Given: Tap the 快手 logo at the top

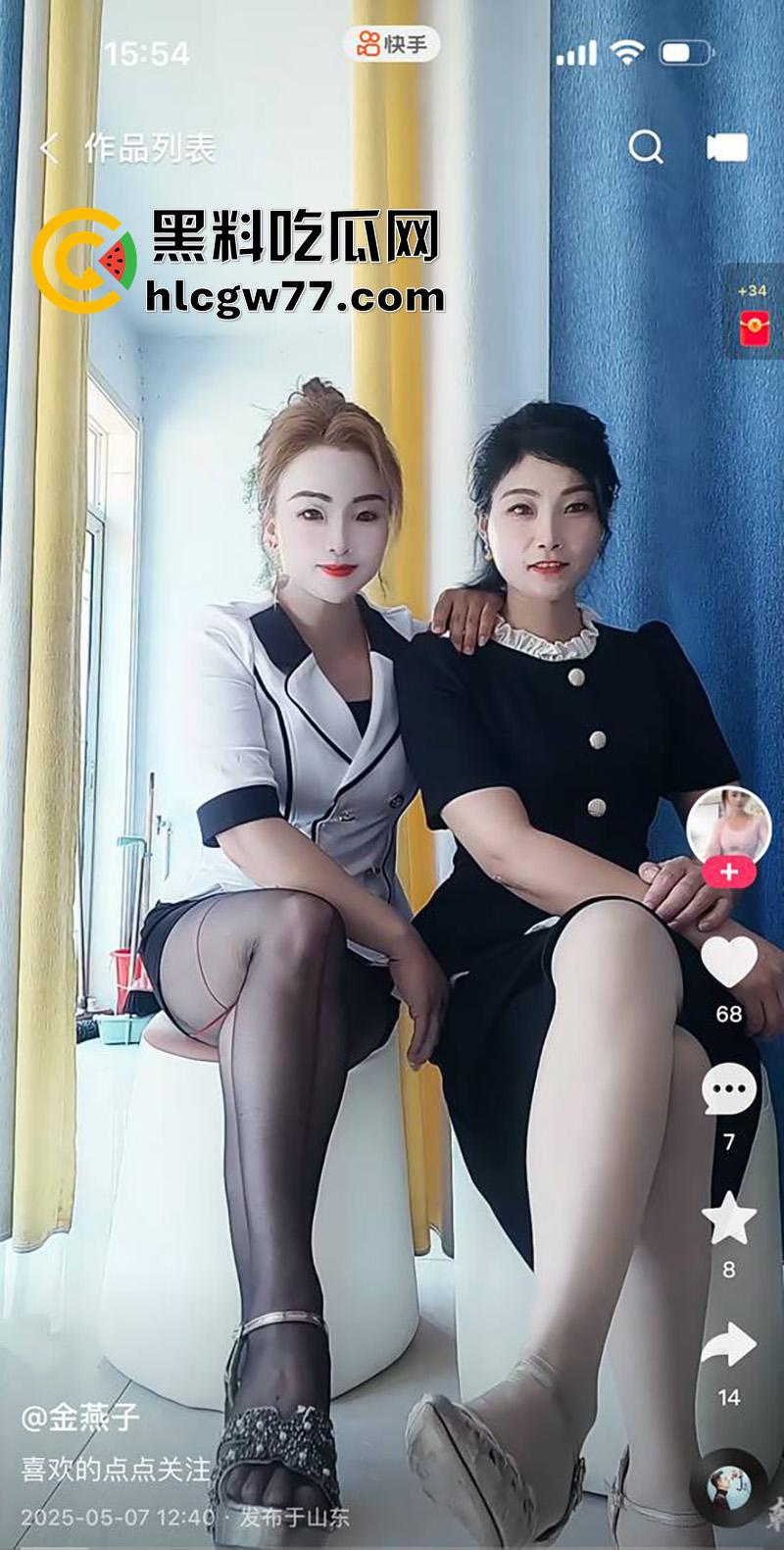Looking at the screenshot, I should click(x=392, y=45).
